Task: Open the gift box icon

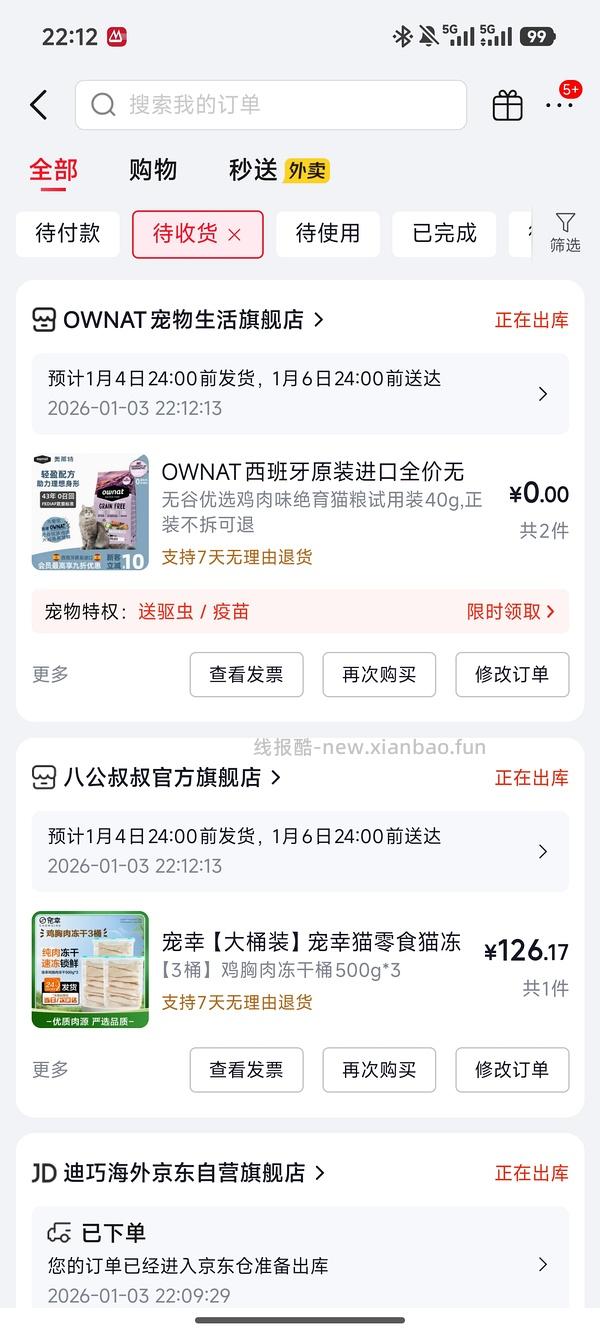Action: point(508,105)
